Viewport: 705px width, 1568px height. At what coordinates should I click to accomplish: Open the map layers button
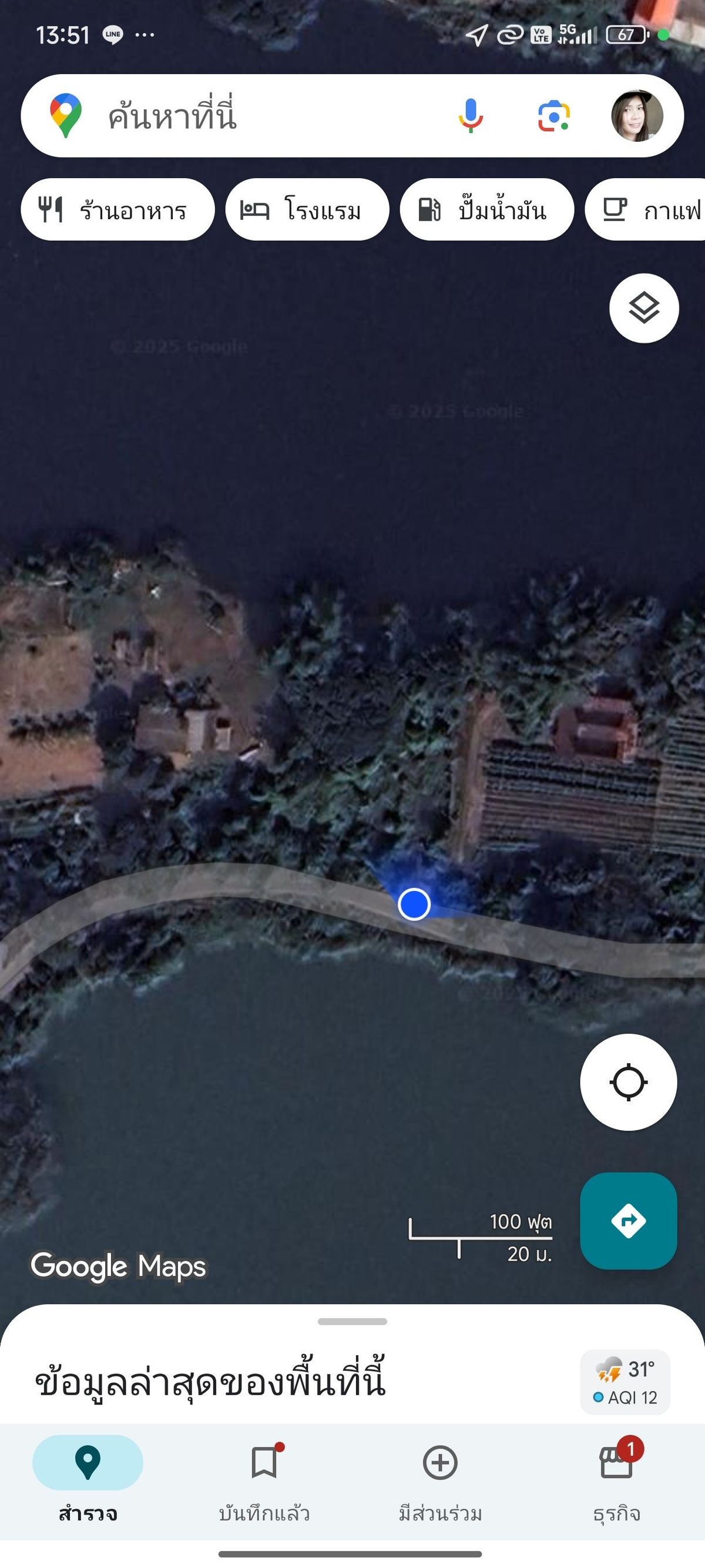[643, 308]
